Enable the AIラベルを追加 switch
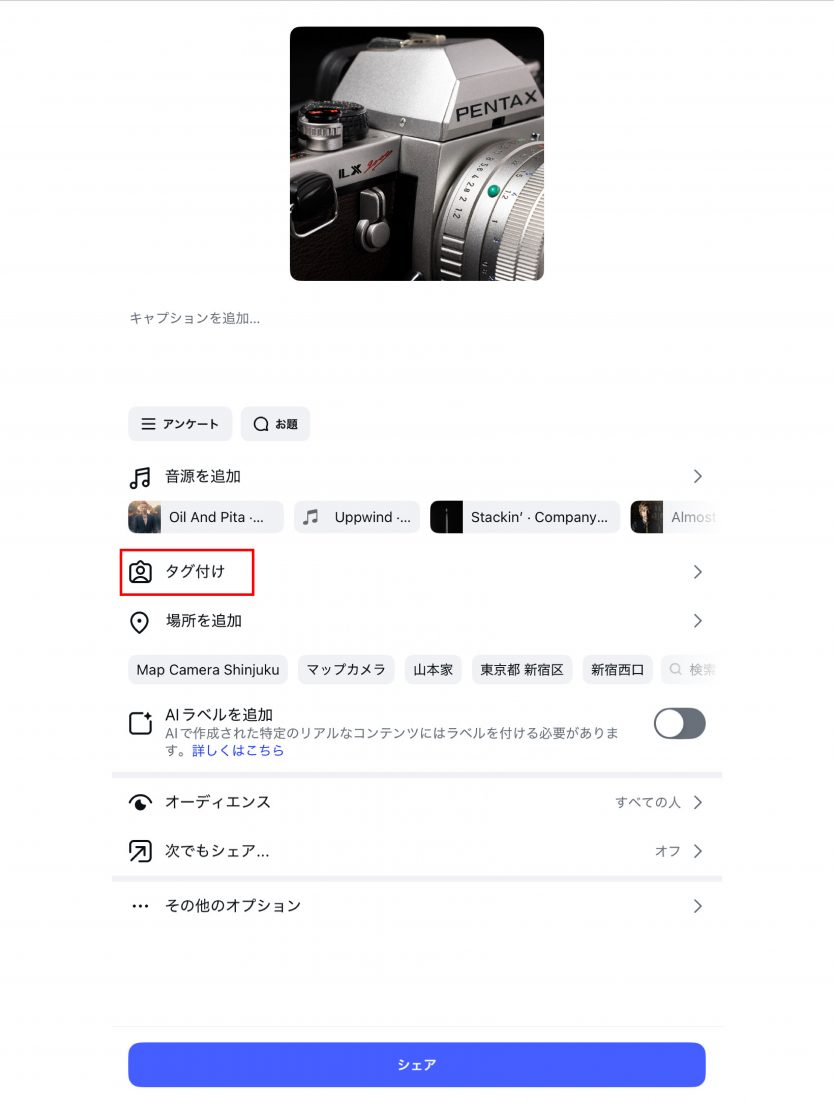 679,724
